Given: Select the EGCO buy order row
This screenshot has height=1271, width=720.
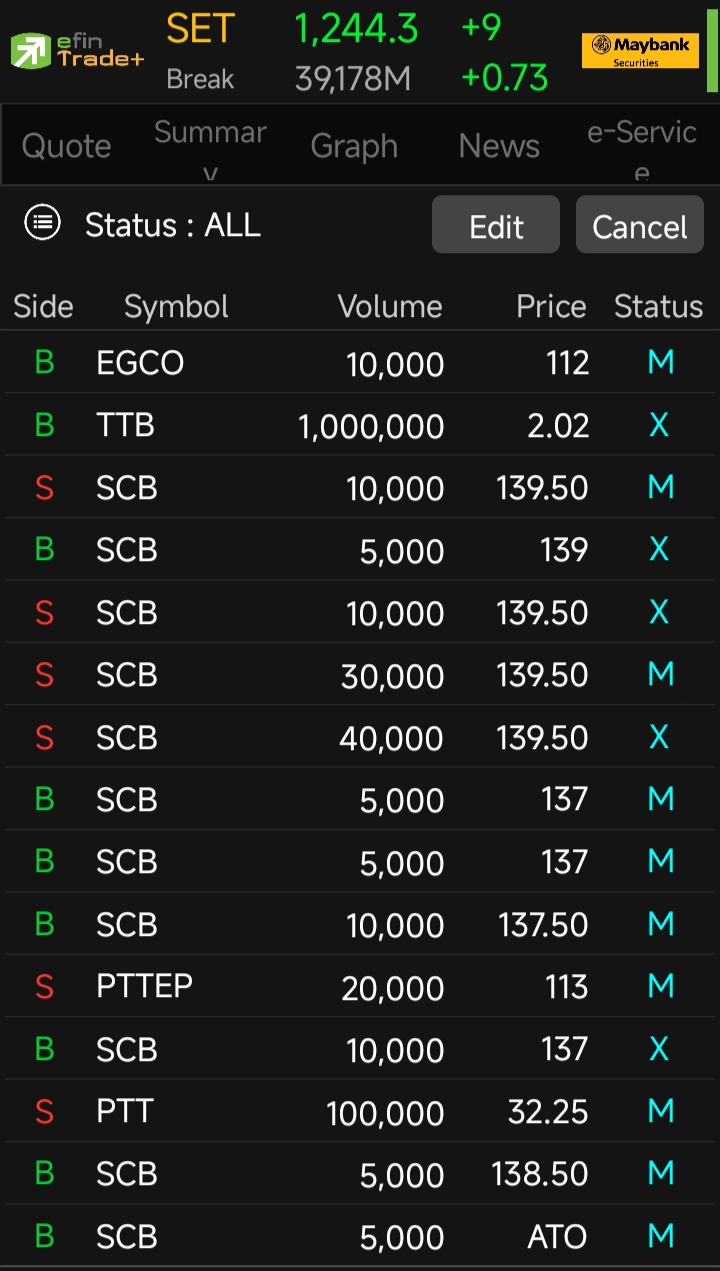Looking at the screenshot, I should (360, 362).
